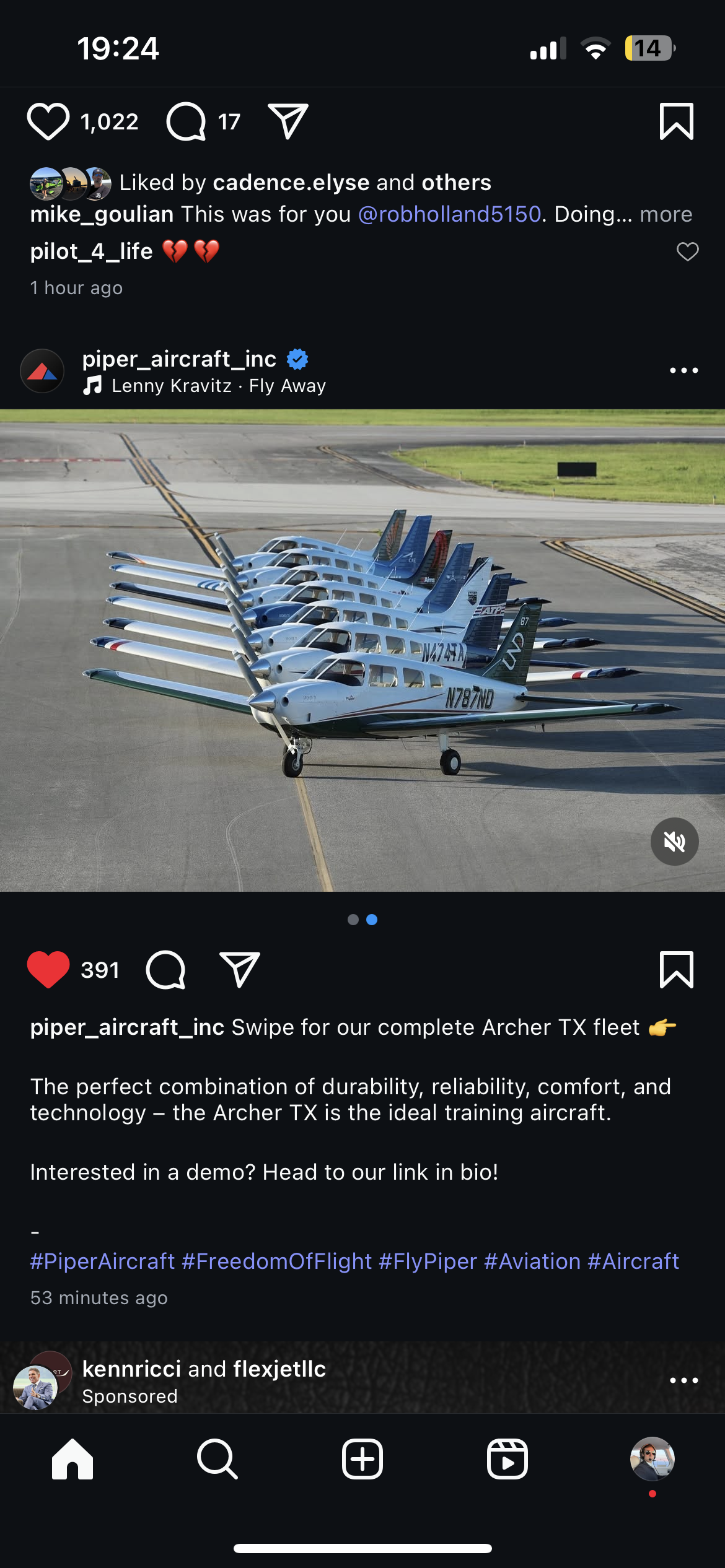Open the #FlyPiper hashtag

click(428, 1261)
